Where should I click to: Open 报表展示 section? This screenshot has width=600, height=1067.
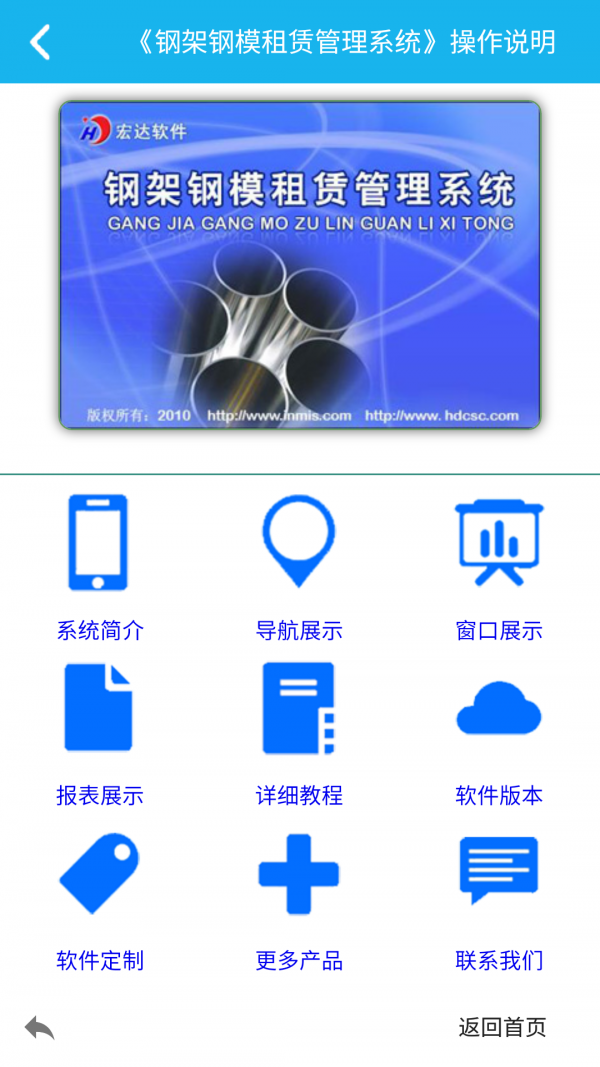(x=99, y=733)
